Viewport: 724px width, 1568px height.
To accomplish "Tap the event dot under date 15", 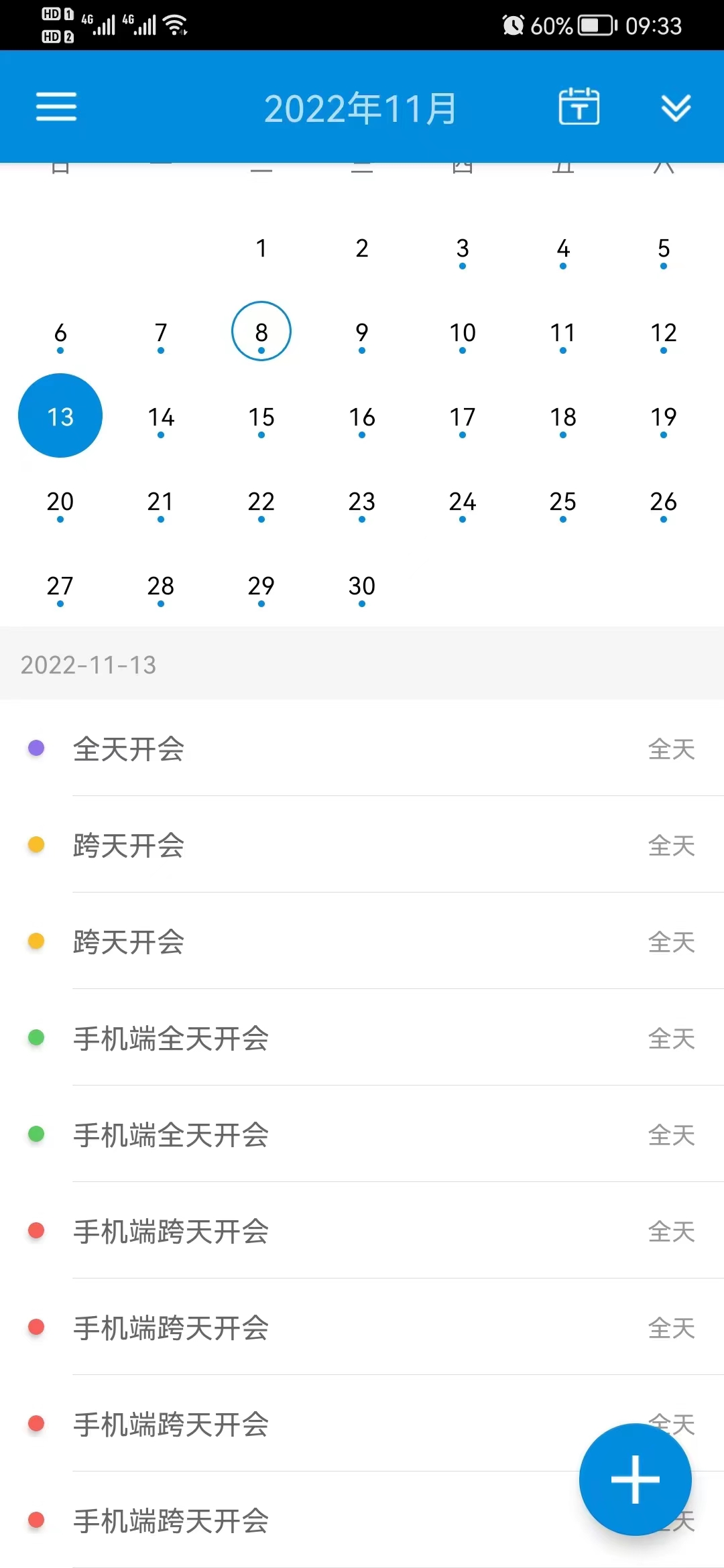I will [261, 434].
